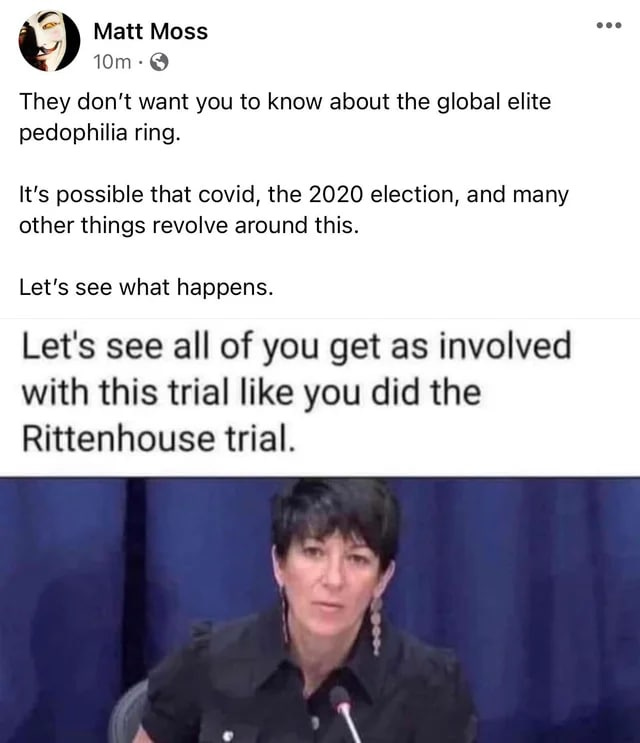640x743 pixels.
Task: Open the post's three-dot options menu
Action: (x=606, y=23)
